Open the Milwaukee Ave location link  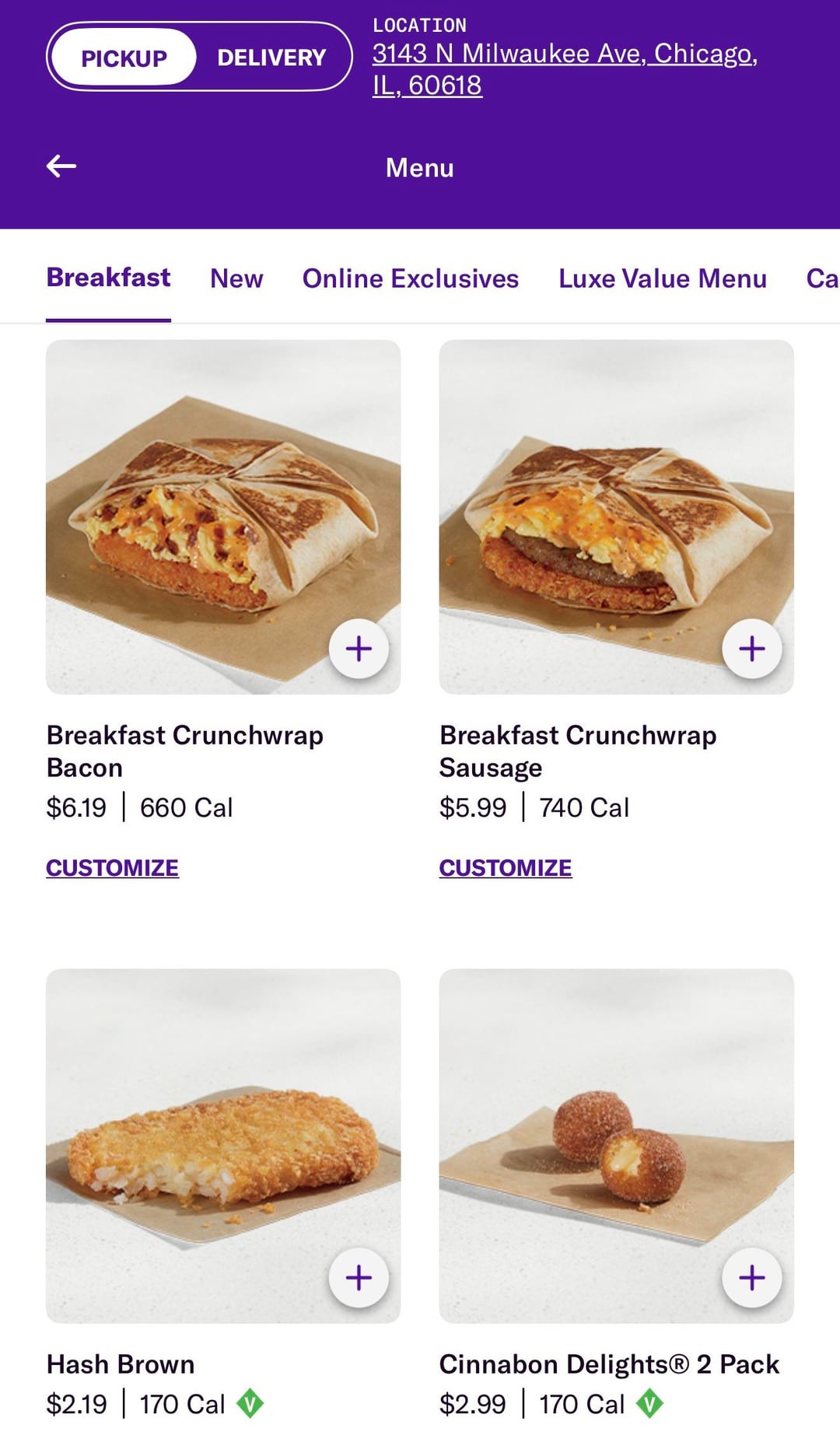(x=564, y=68)
